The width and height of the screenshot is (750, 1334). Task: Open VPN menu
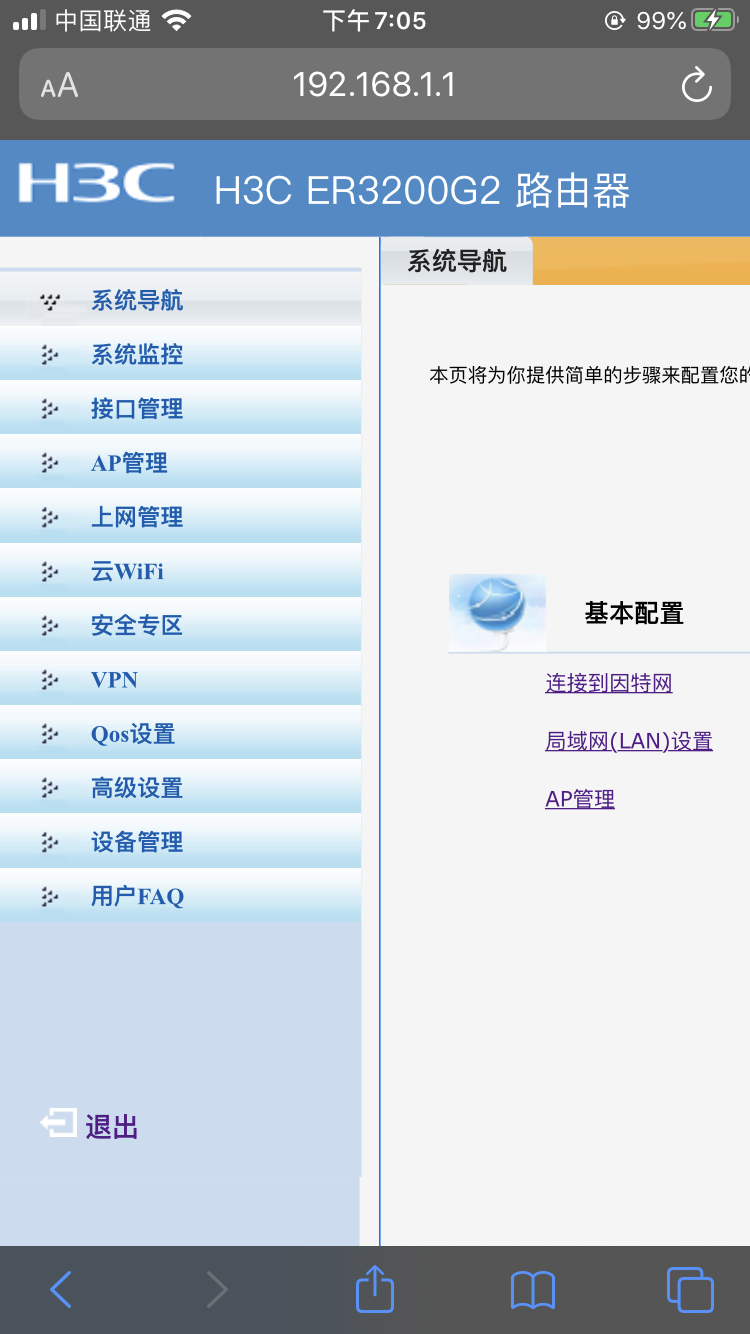coord(114,680)
